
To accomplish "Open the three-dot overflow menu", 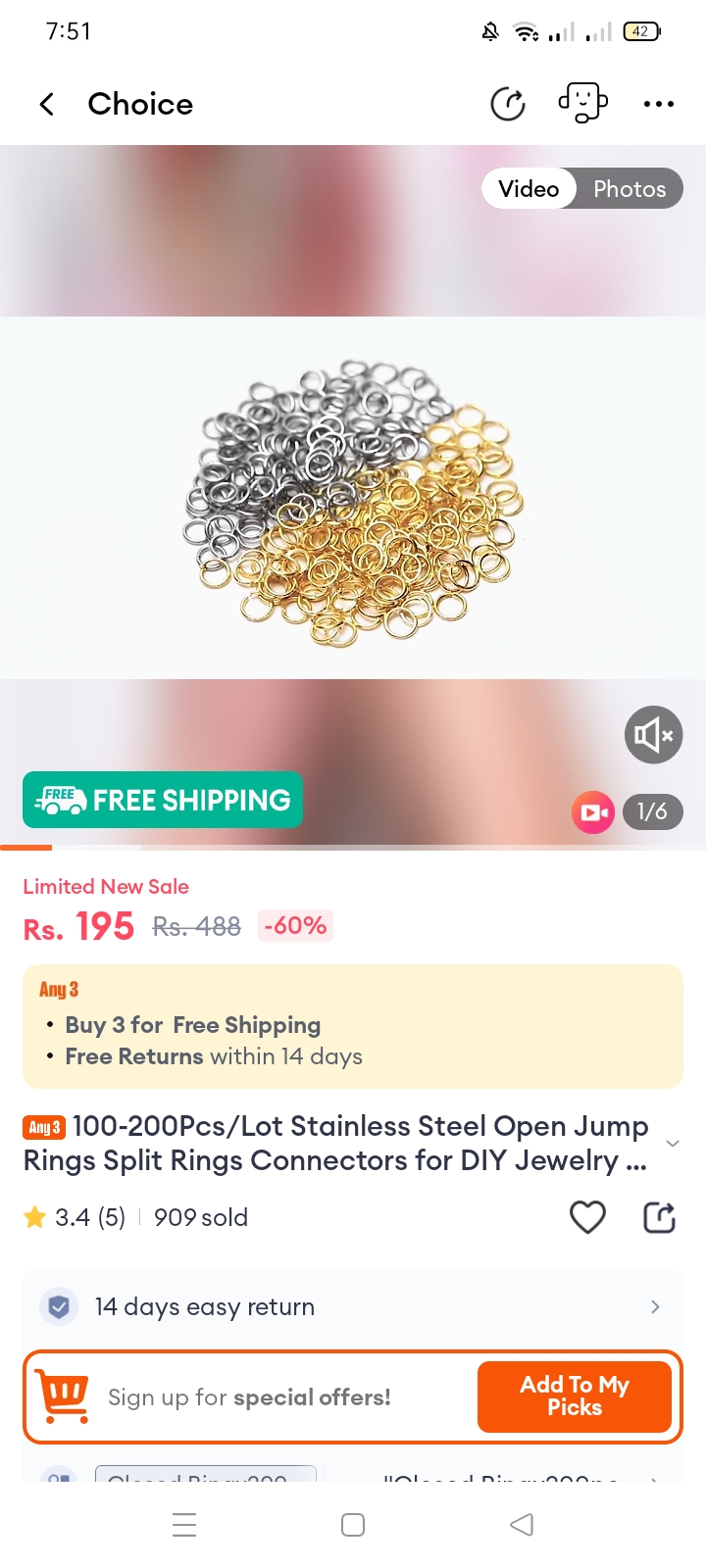I will (x=658, y=104).
